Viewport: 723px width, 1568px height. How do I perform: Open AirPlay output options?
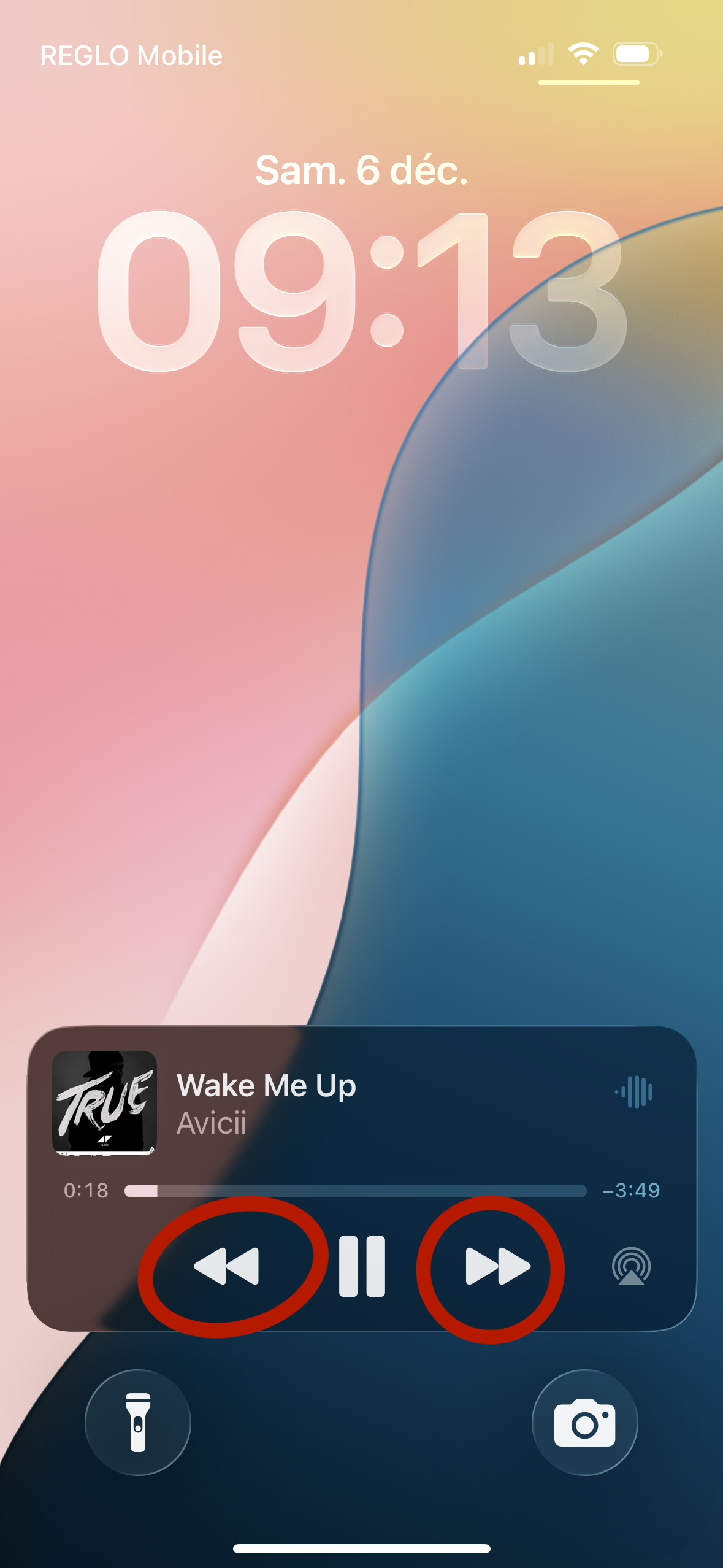(631, 1266)
